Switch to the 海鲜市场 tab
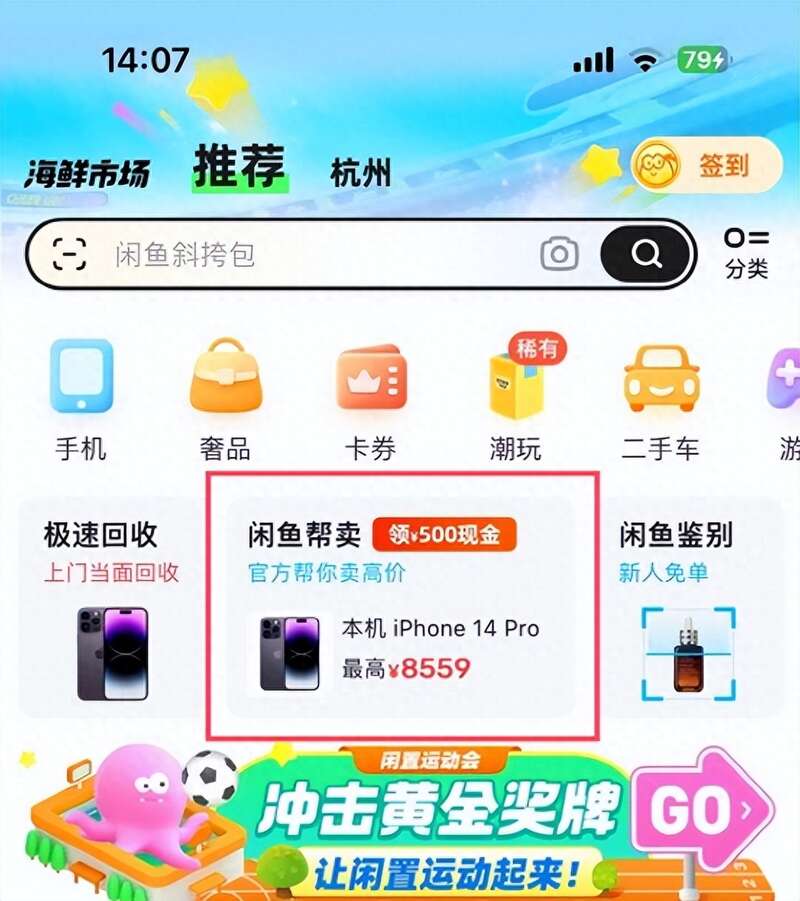 87,174
